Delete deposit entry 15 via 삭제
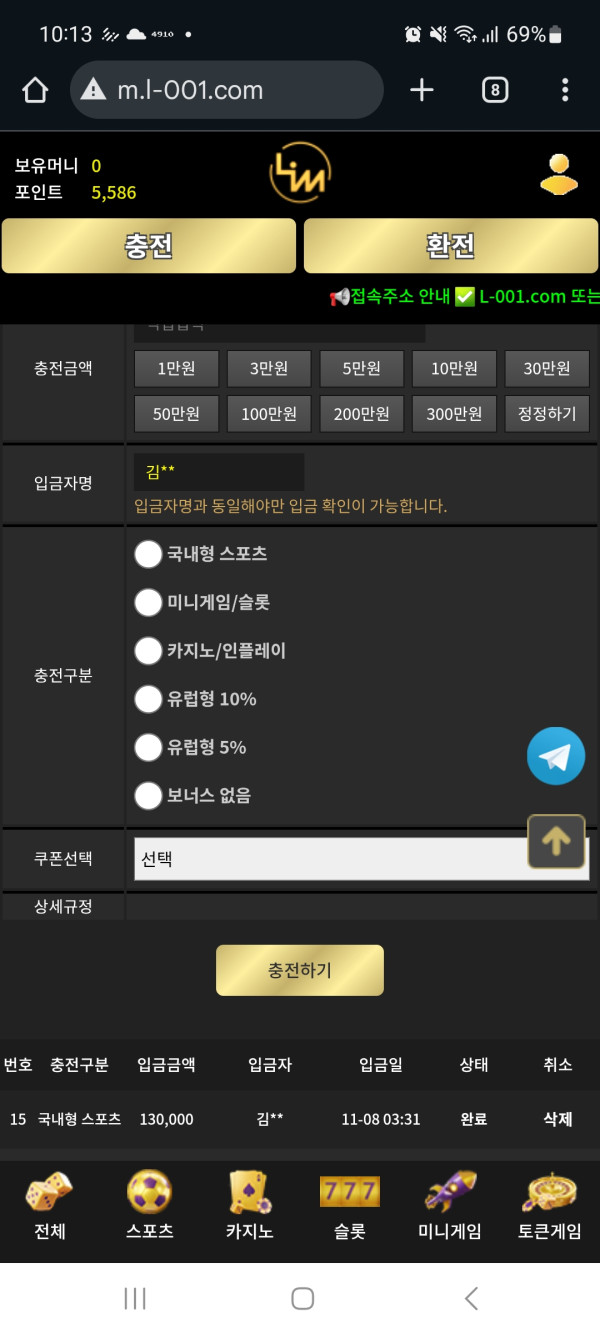This screenshot has width=600, height=1333. [557, 1119]
